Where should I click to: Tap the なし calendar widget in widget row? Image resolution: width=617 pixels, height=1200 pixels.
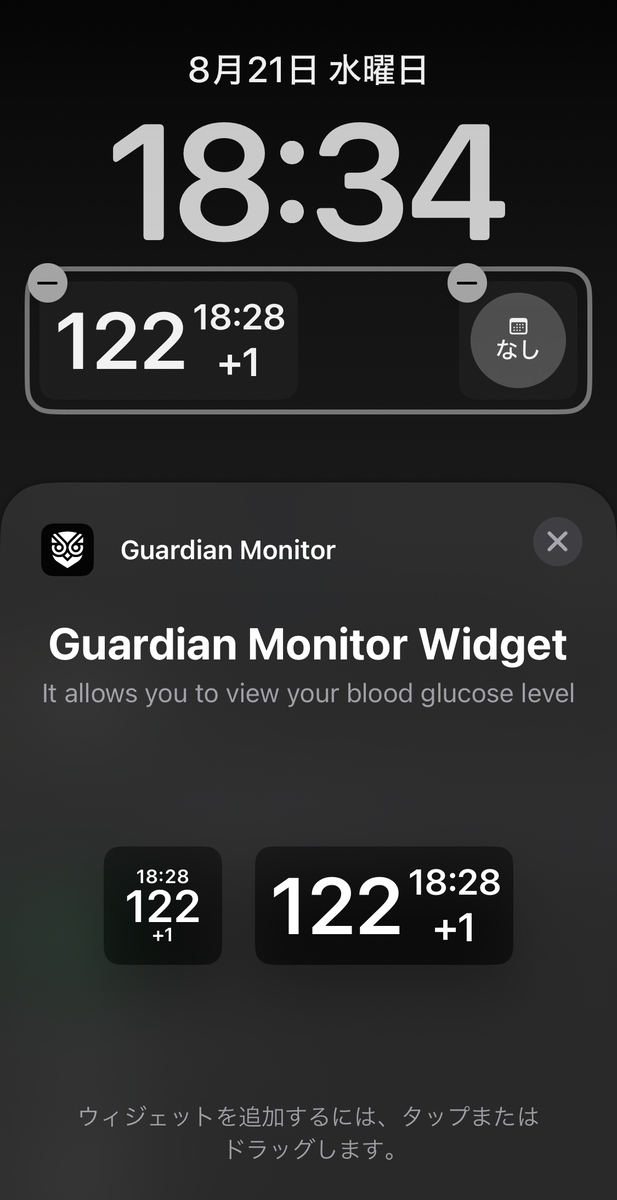[x=518, y=340]
